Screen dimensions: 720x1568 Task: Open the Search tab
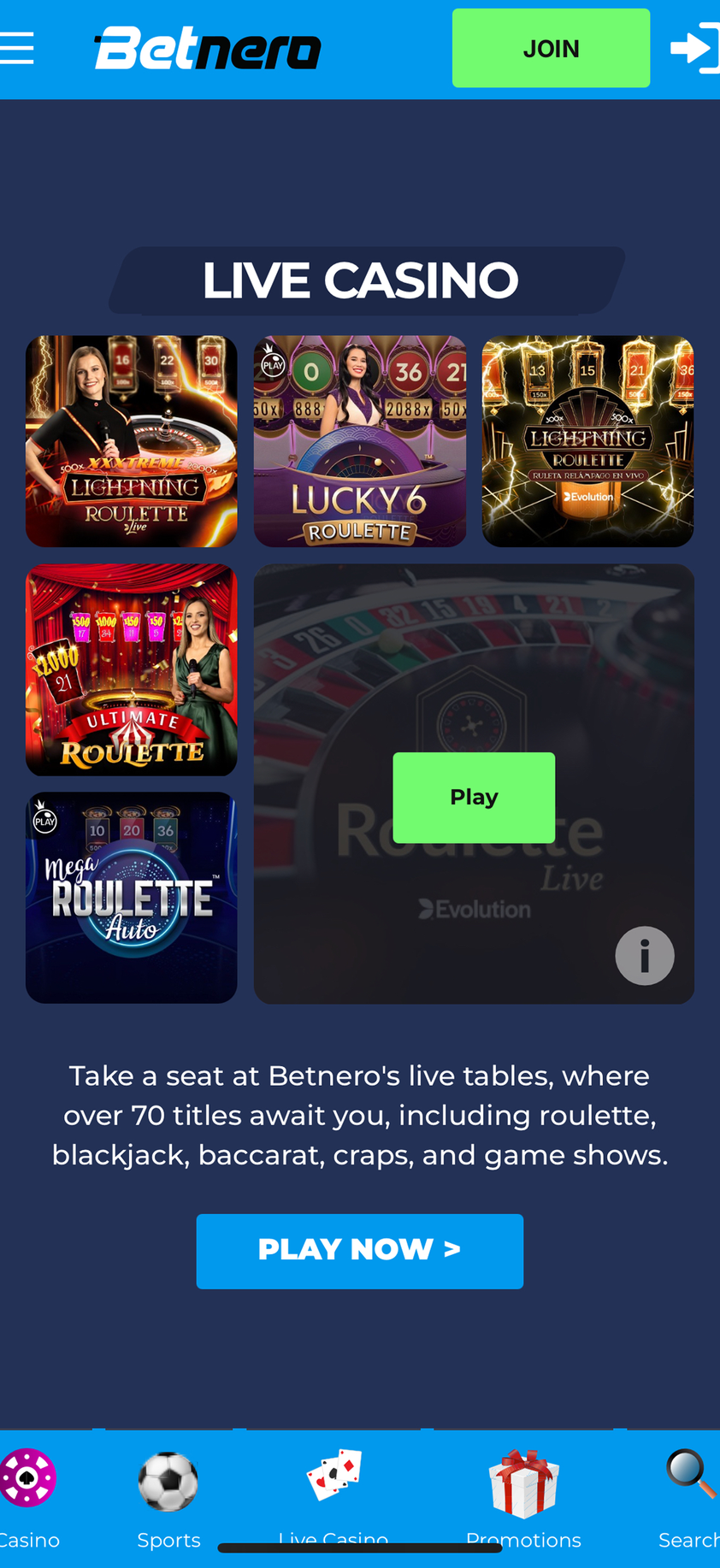(689, 1498)
